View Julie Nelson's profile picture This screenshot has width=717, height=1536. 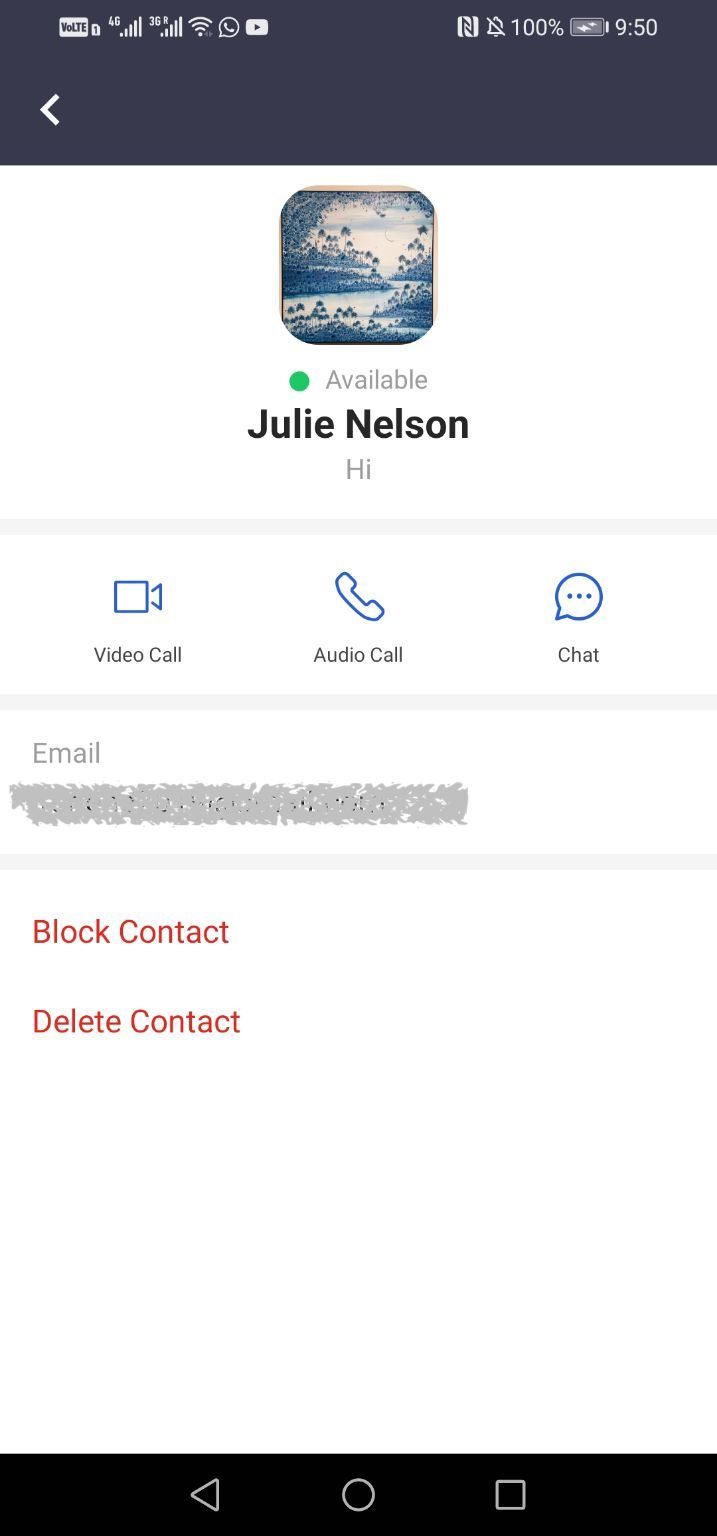pos(358,265)
